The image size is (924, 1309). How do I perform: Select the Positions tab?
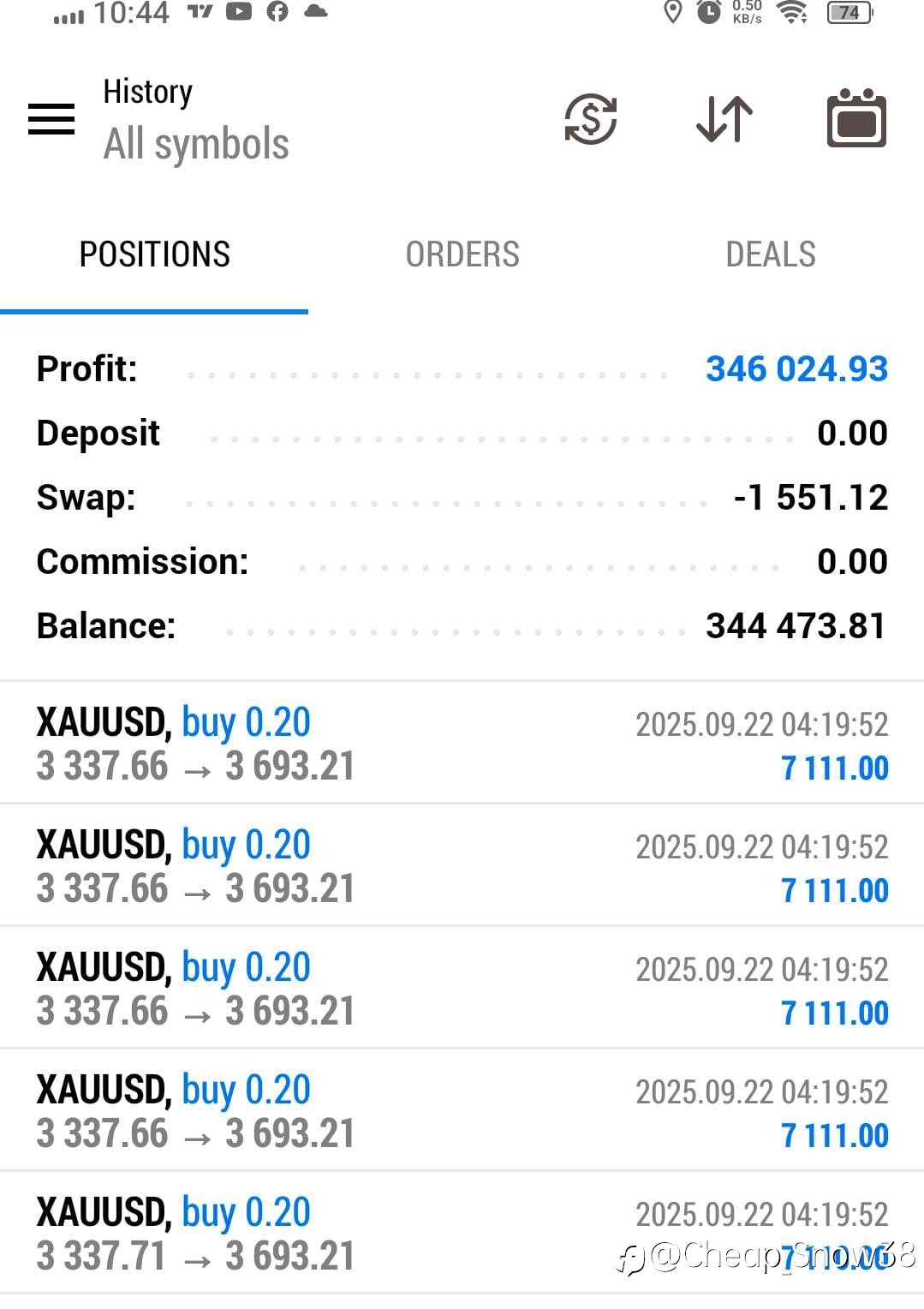pyautogui.click(x=154, y=254)
